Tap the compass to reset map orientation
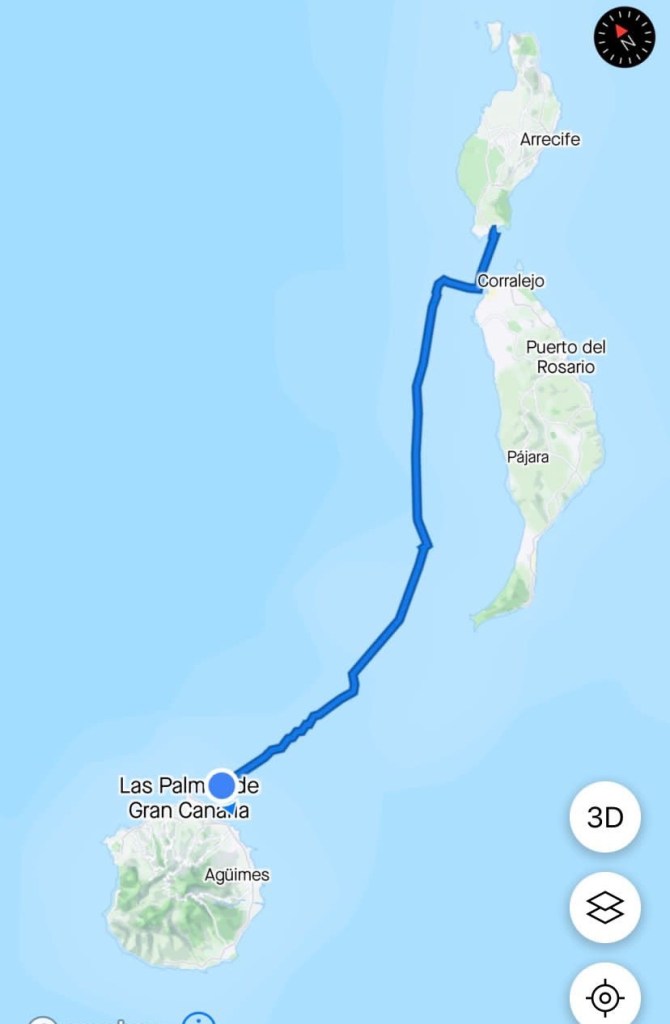This screenshot has width=670, height=1024. 624,37
